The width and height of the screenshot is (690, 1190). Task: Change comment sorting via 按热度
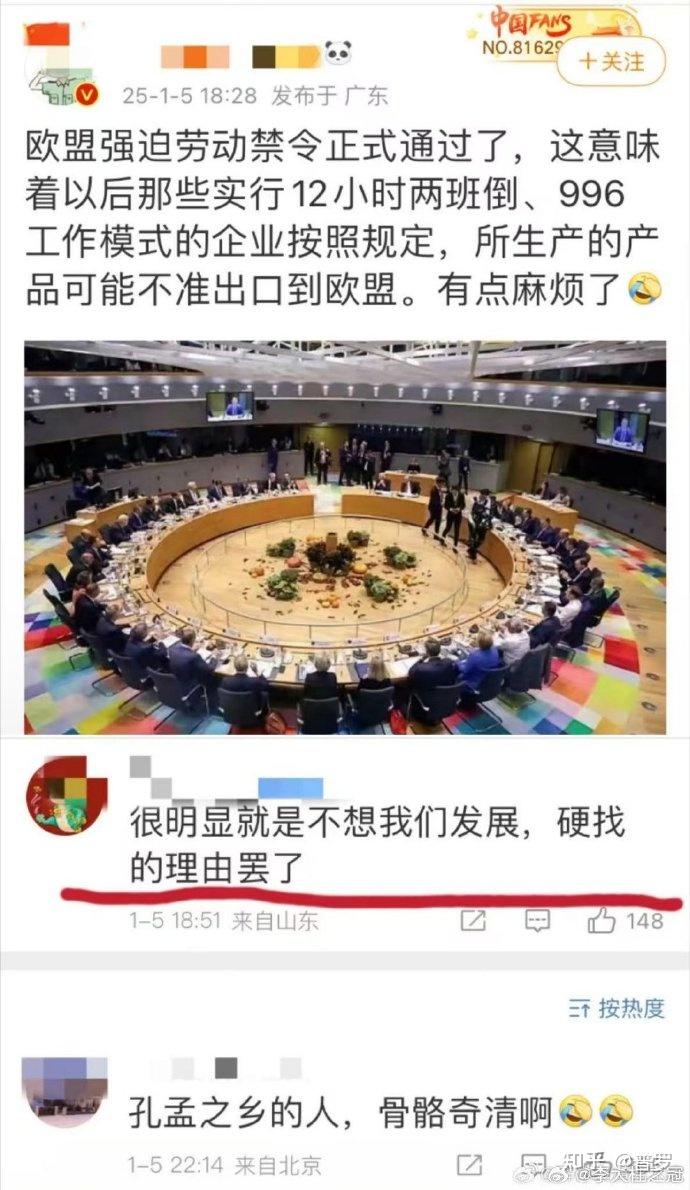616,1009
